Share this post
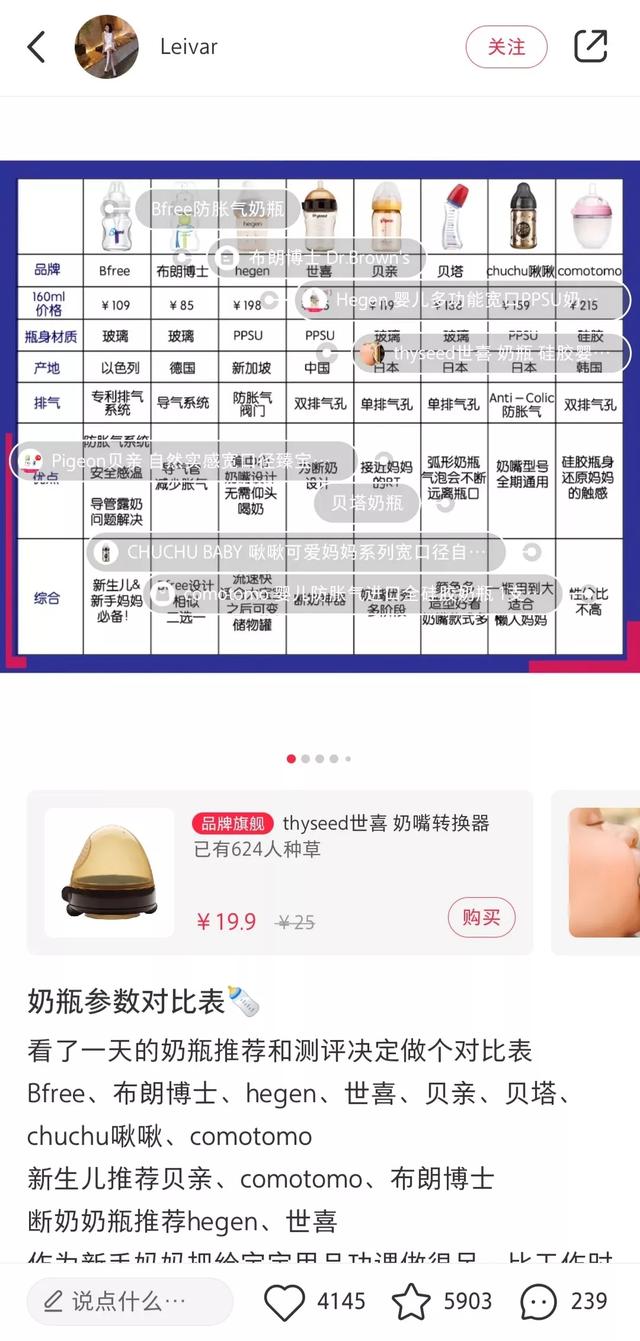Image resolution: width=640 pixels, height=1341 pixels. pyautogui.click(x=590, y=46)
